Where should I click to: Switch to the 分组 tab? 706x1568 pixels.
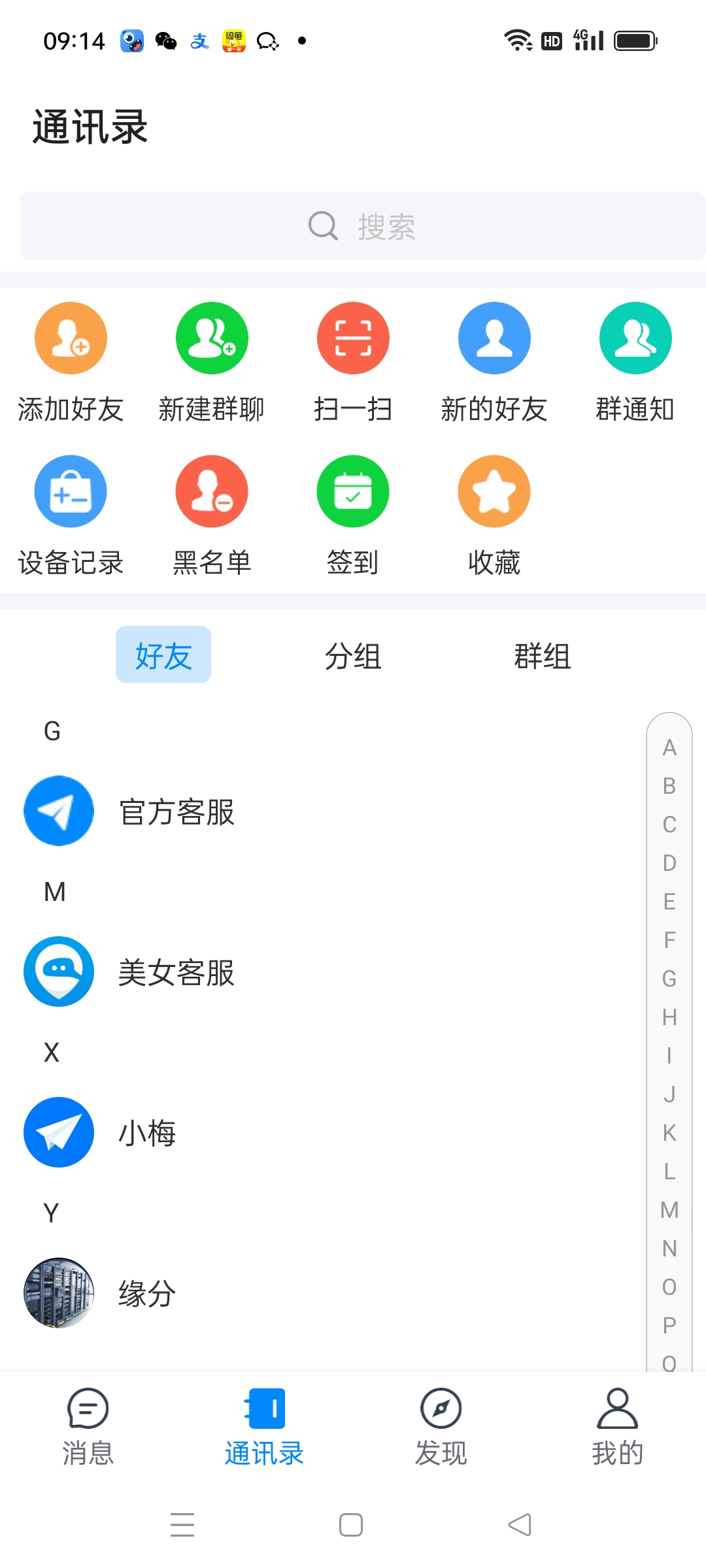click(x=353, y=657)
